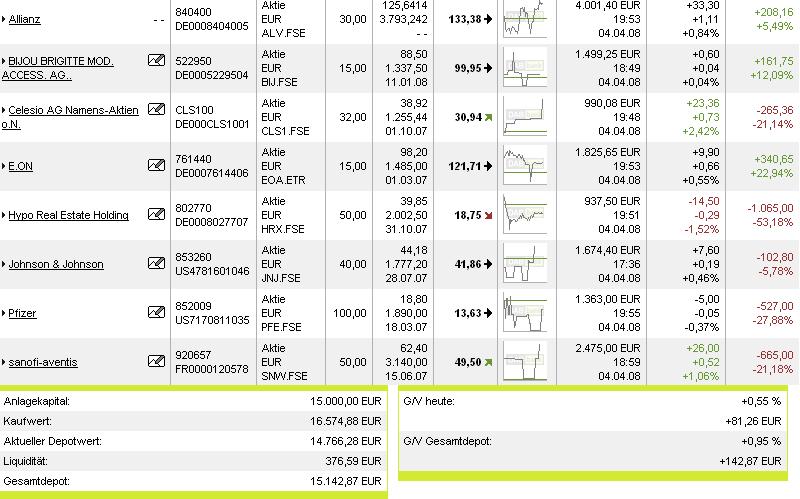Screen dimensions: 800x499
Task: Edit the sanofi-aventis position
Action: tap(156, 362)
